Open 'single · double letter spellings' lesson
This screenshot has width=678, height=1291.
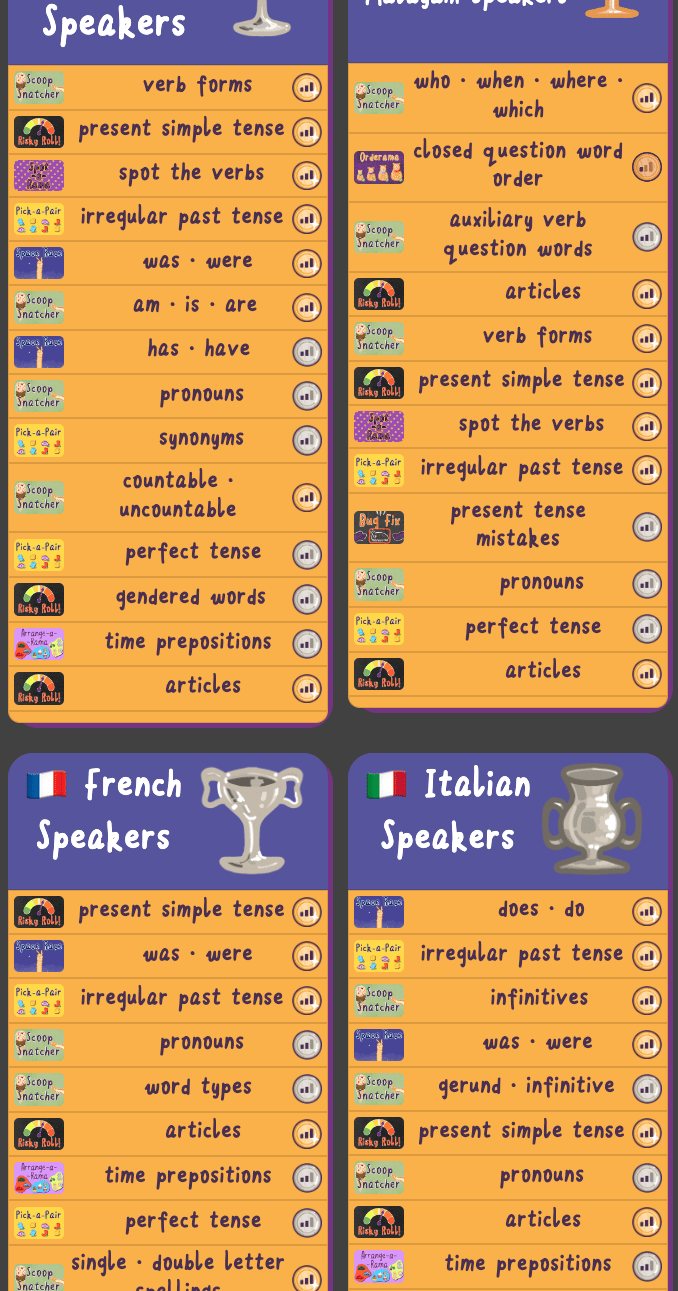pos(168,1268)
